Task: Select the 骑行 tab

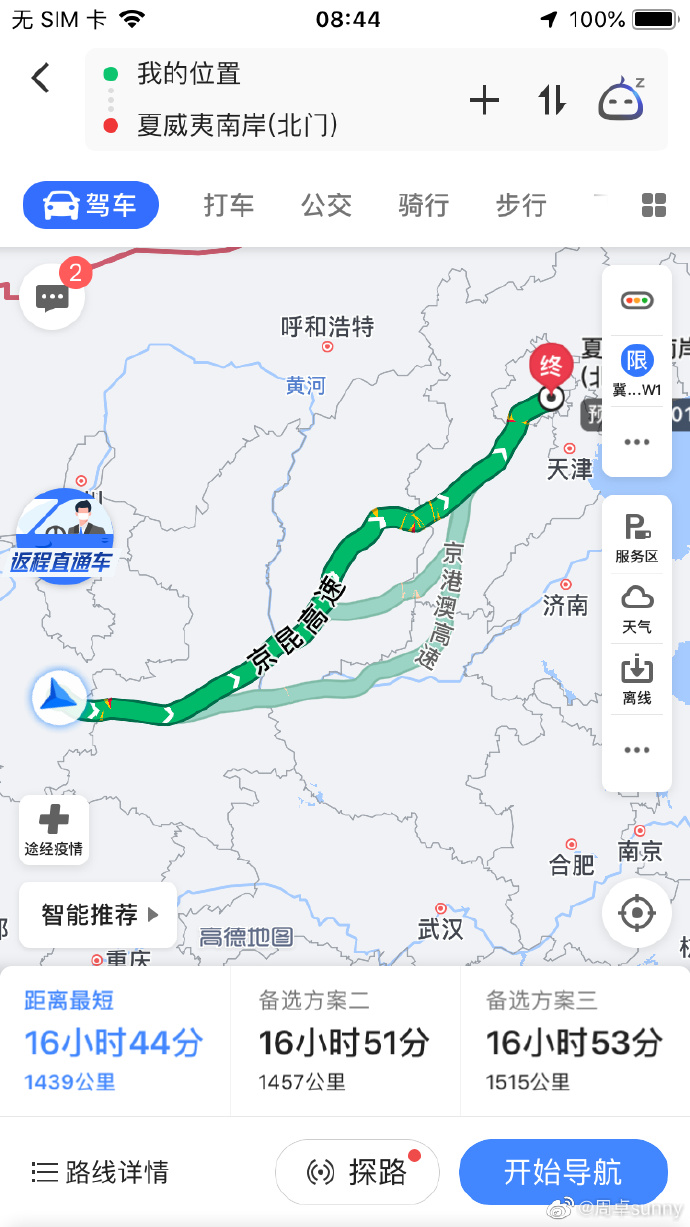Action: 424,206
